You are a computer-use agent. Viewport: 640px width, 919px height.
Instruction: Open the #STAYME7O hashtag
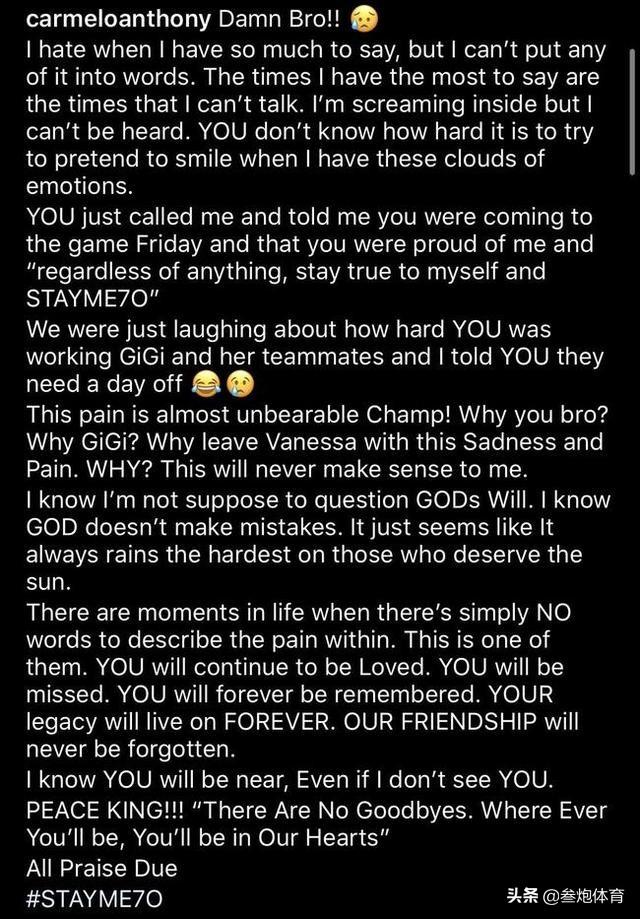coord(94,897)
